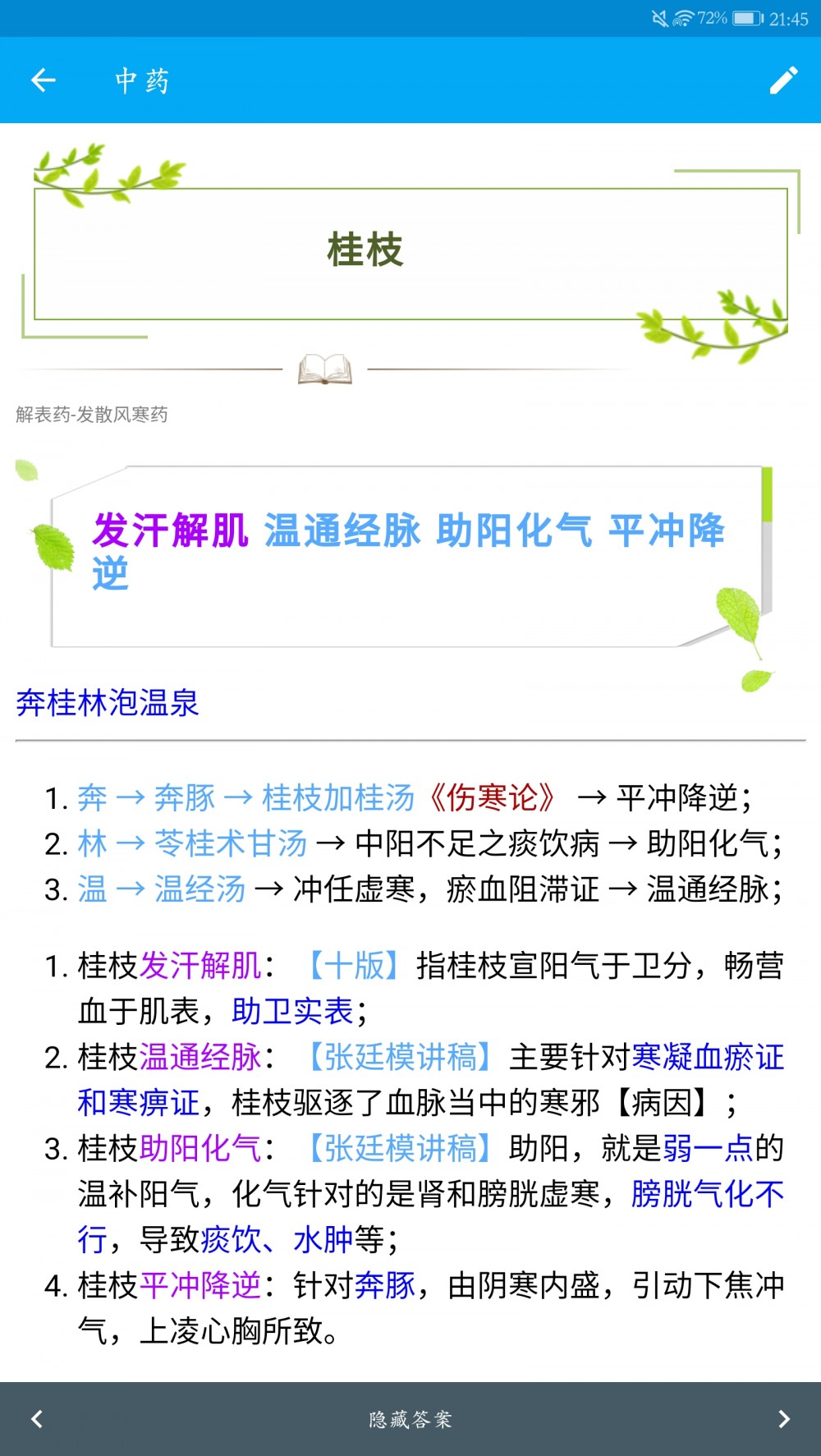The height and width of the screenshot is (1456, 821).
Task: Go to the next card
Action: 783,1419
